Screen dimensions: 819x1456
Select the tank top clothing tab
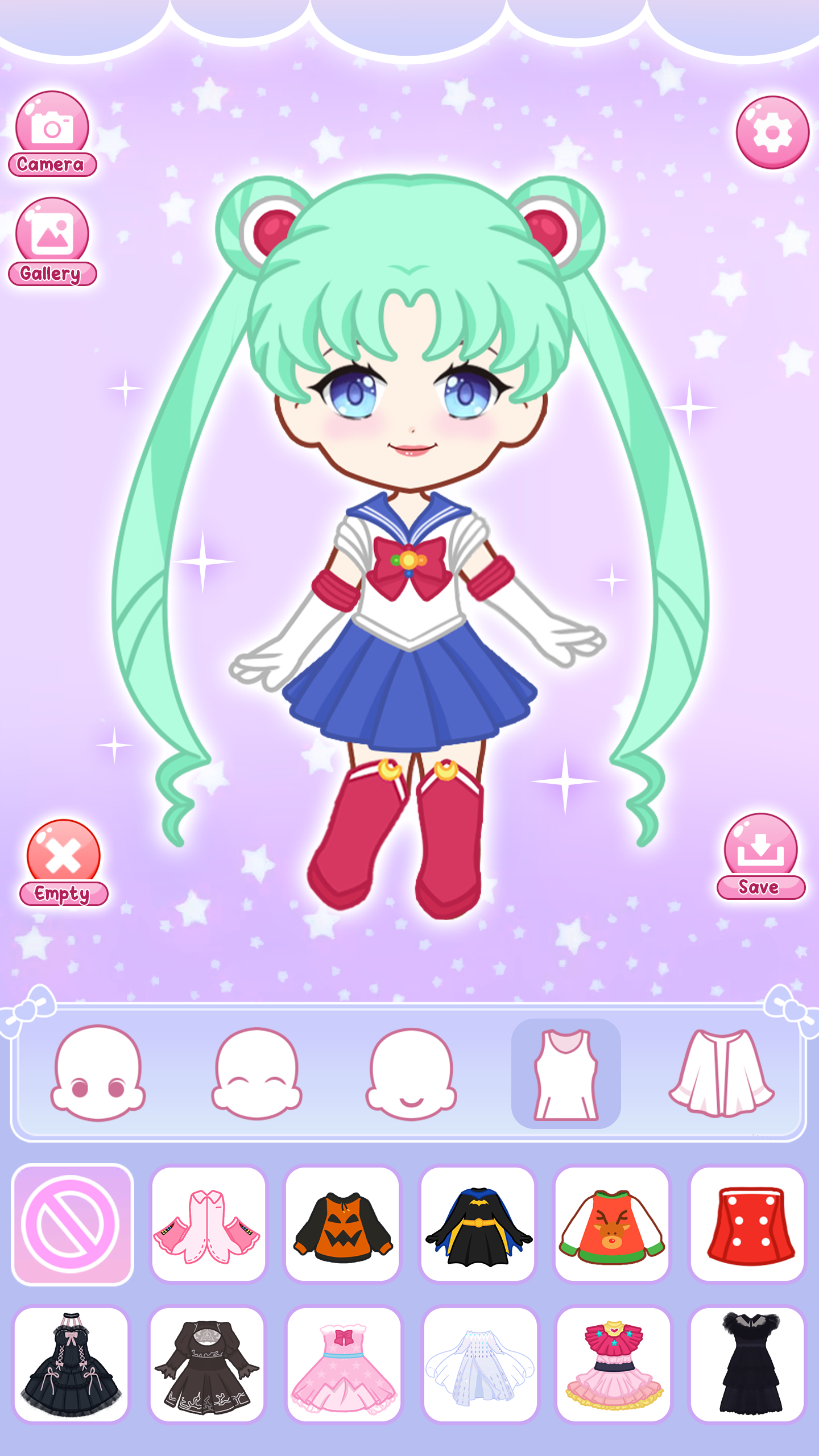click(565, 1073)
